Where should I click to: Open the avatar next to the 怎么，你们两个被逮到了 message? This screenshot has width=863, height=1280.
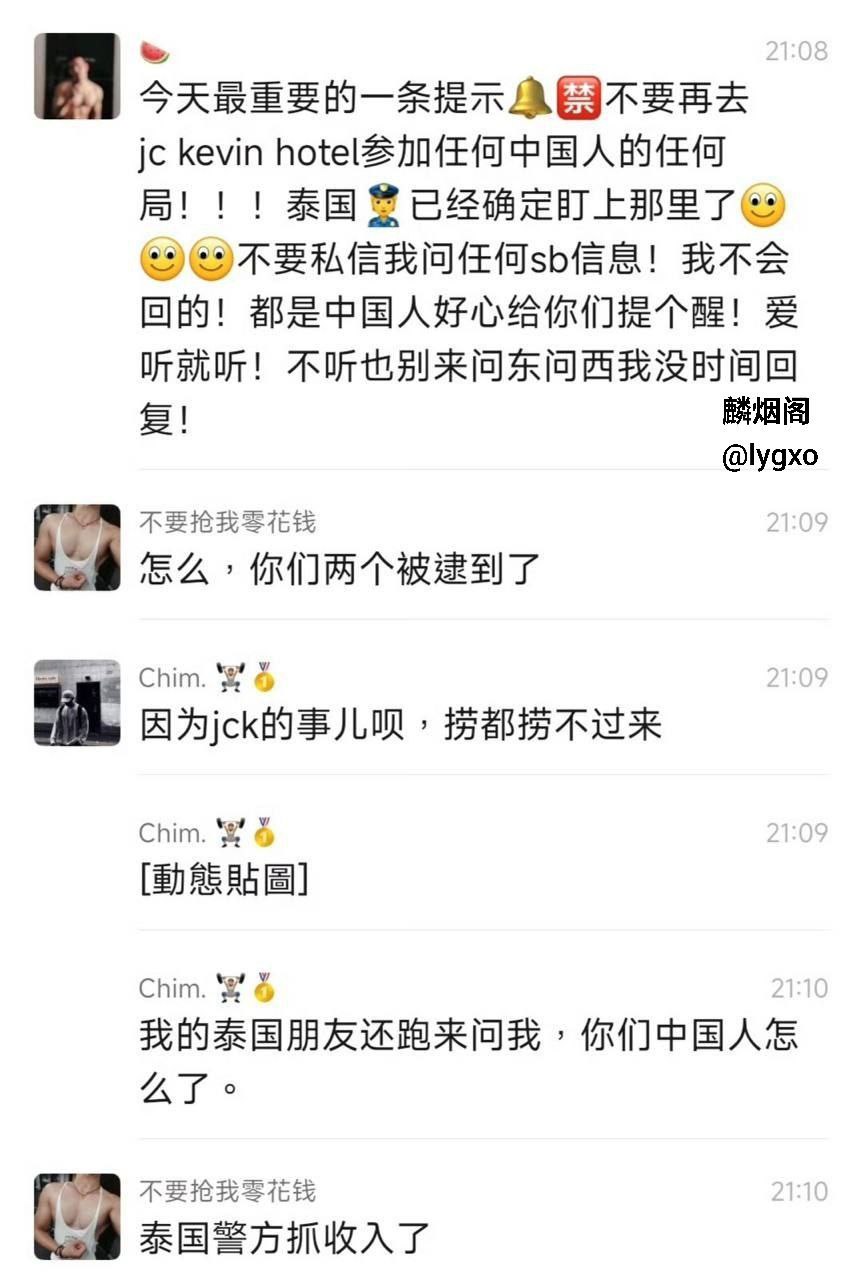click(77, 547)
